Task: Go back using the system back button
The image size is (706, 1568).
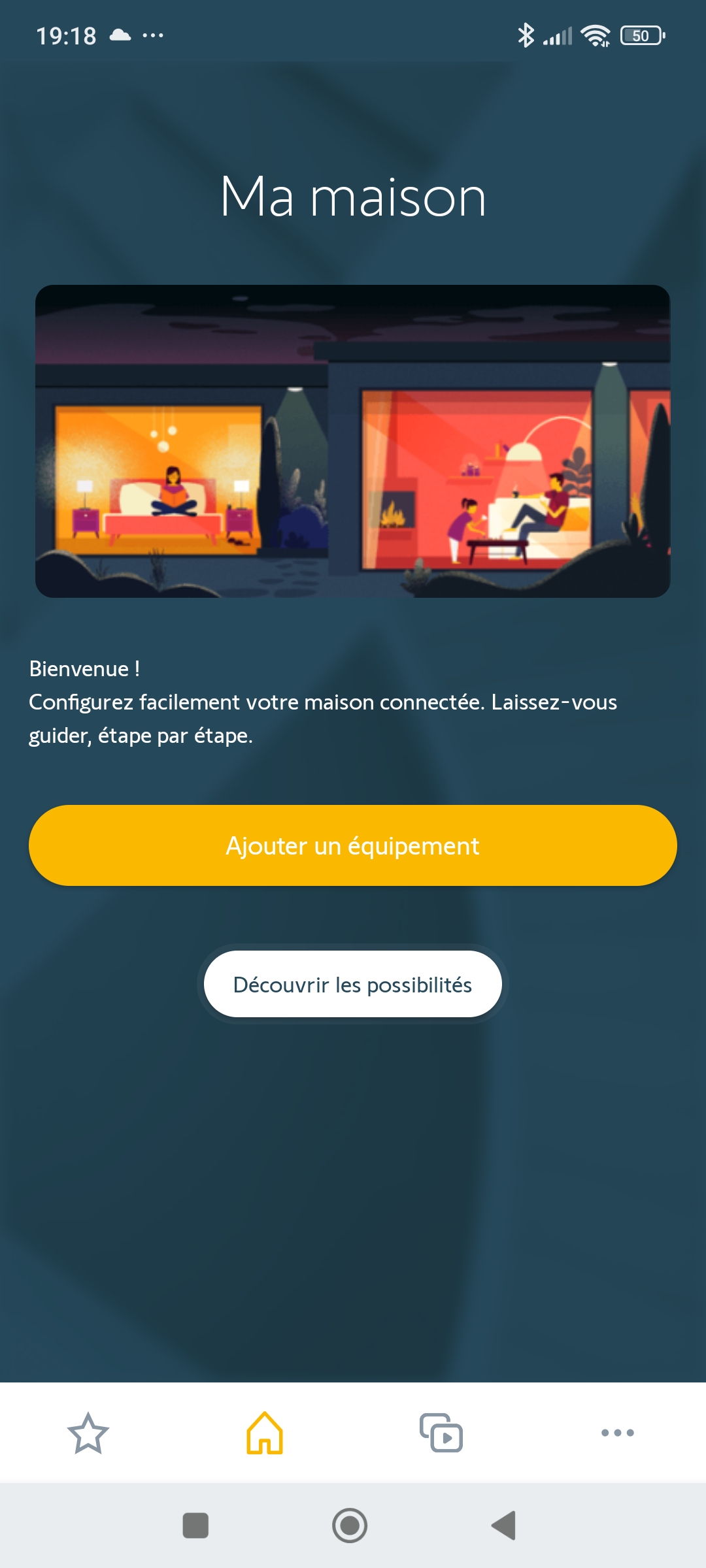Action: coord(504,1526)
